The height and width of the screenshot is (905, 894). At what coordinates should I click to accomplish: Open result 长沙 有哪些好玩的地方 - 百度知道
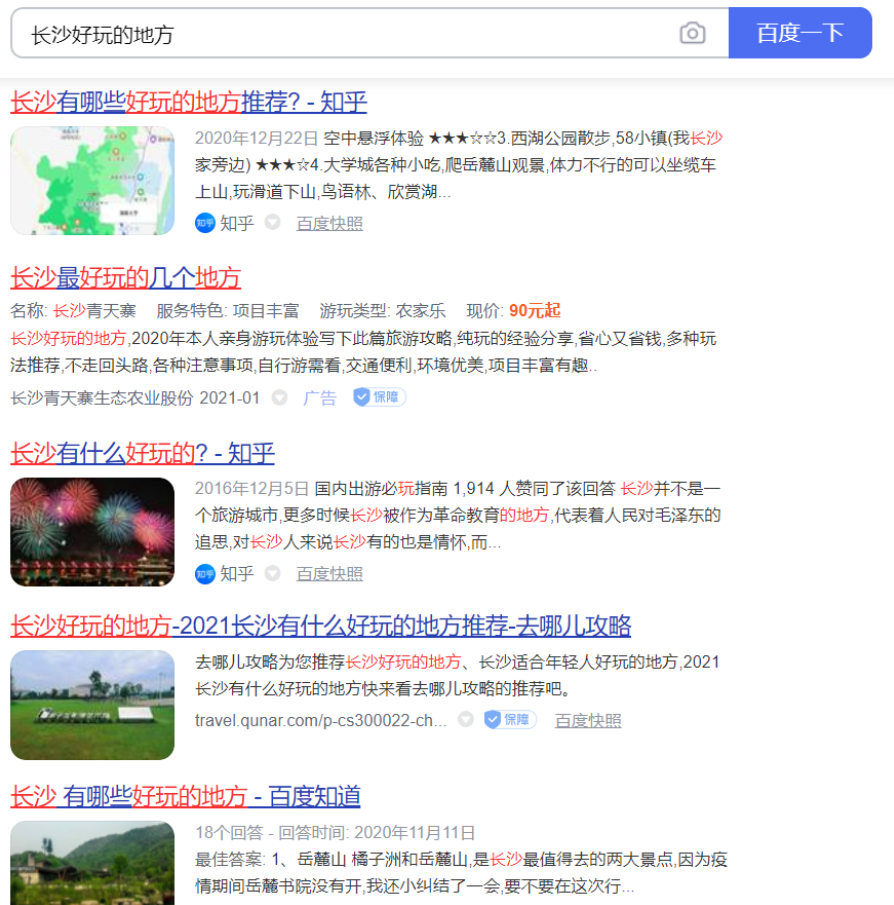(186, 797)
